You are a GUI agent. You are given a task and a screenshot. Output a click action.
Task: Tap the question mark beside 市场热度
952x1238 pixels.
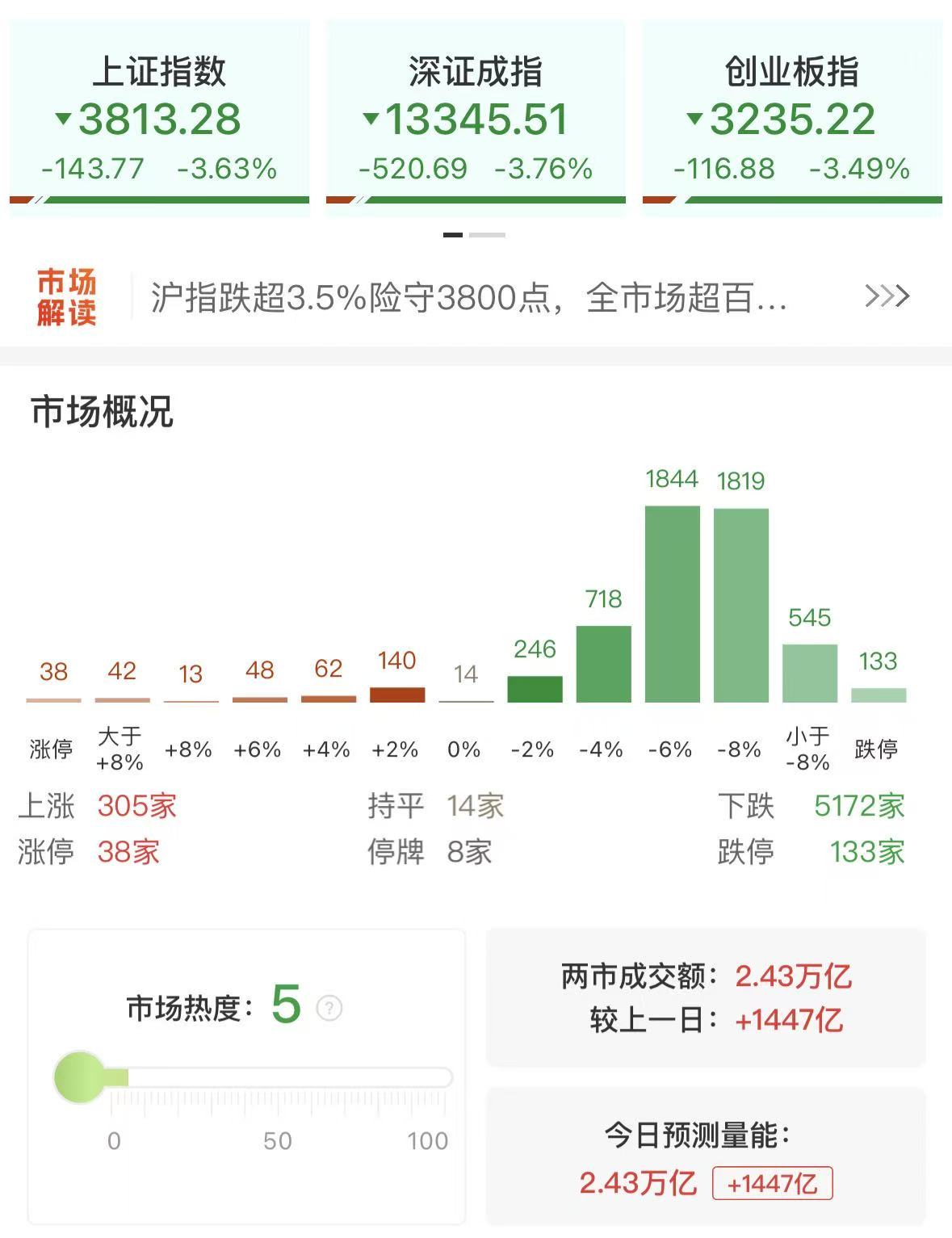coord(329,1008)
